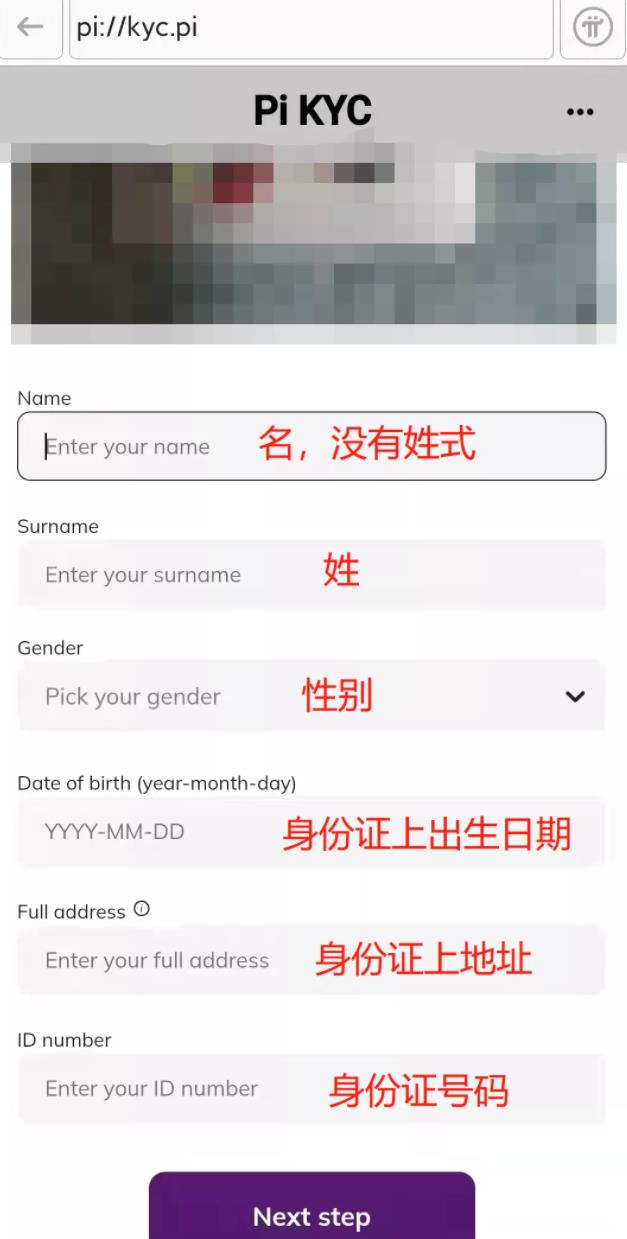This screenshot has width=627, height=1239.
Task: Enter the Full address field
Action: pyautogui.click(x=312, y=960)
